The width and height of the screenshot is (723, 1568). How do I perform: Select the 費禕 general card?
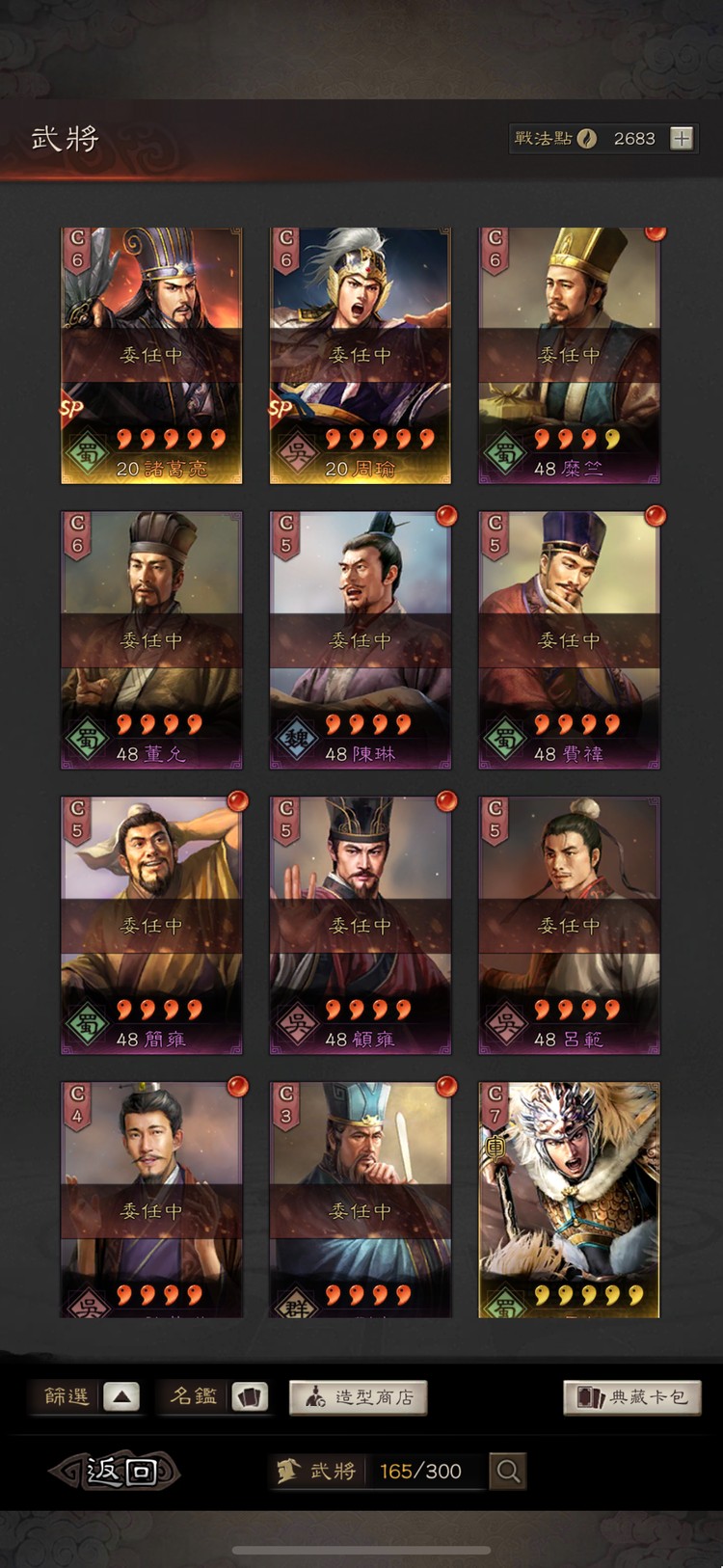[x=569, y=639]
